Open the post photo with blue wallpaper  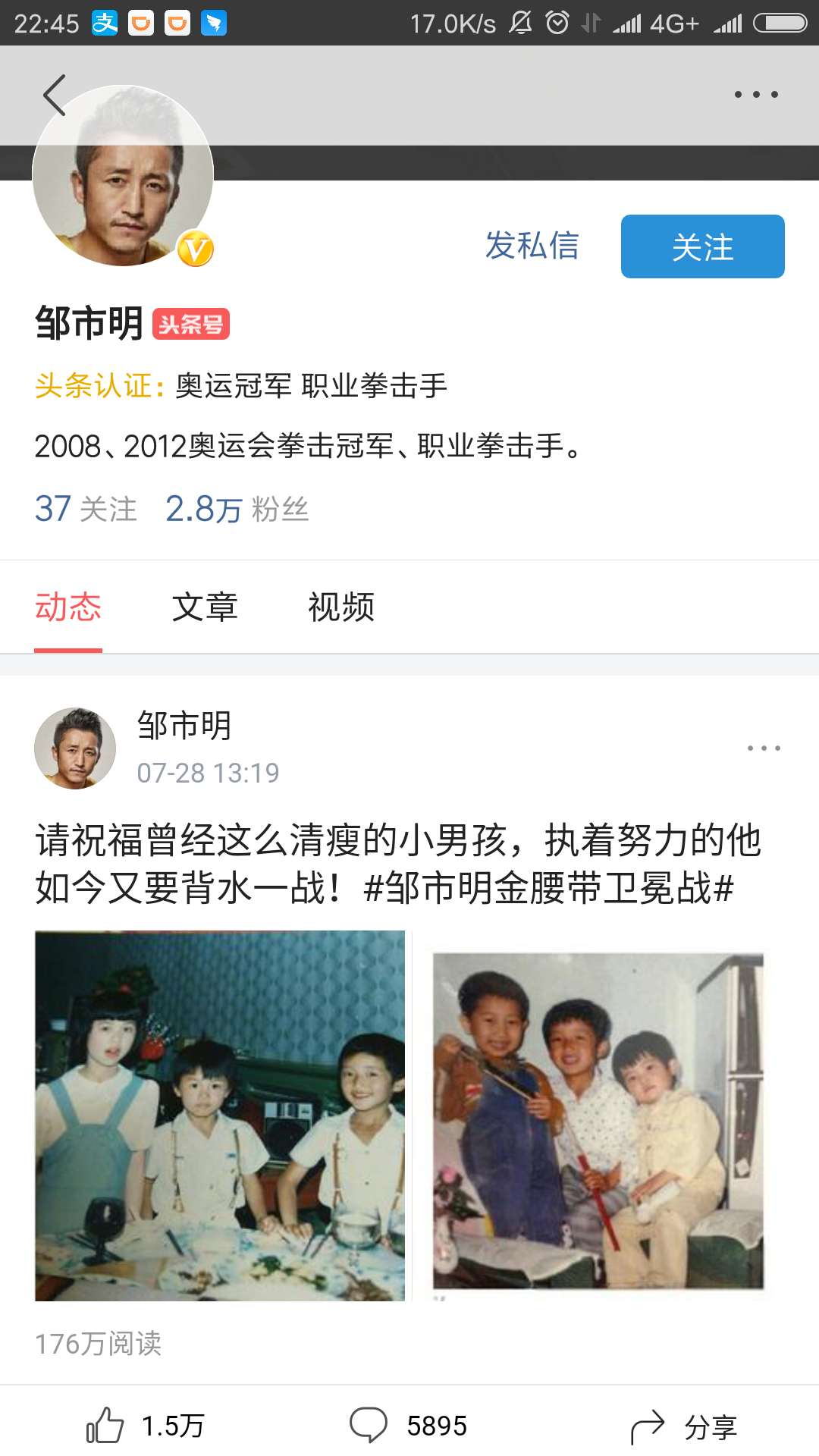coord(220,1116)
